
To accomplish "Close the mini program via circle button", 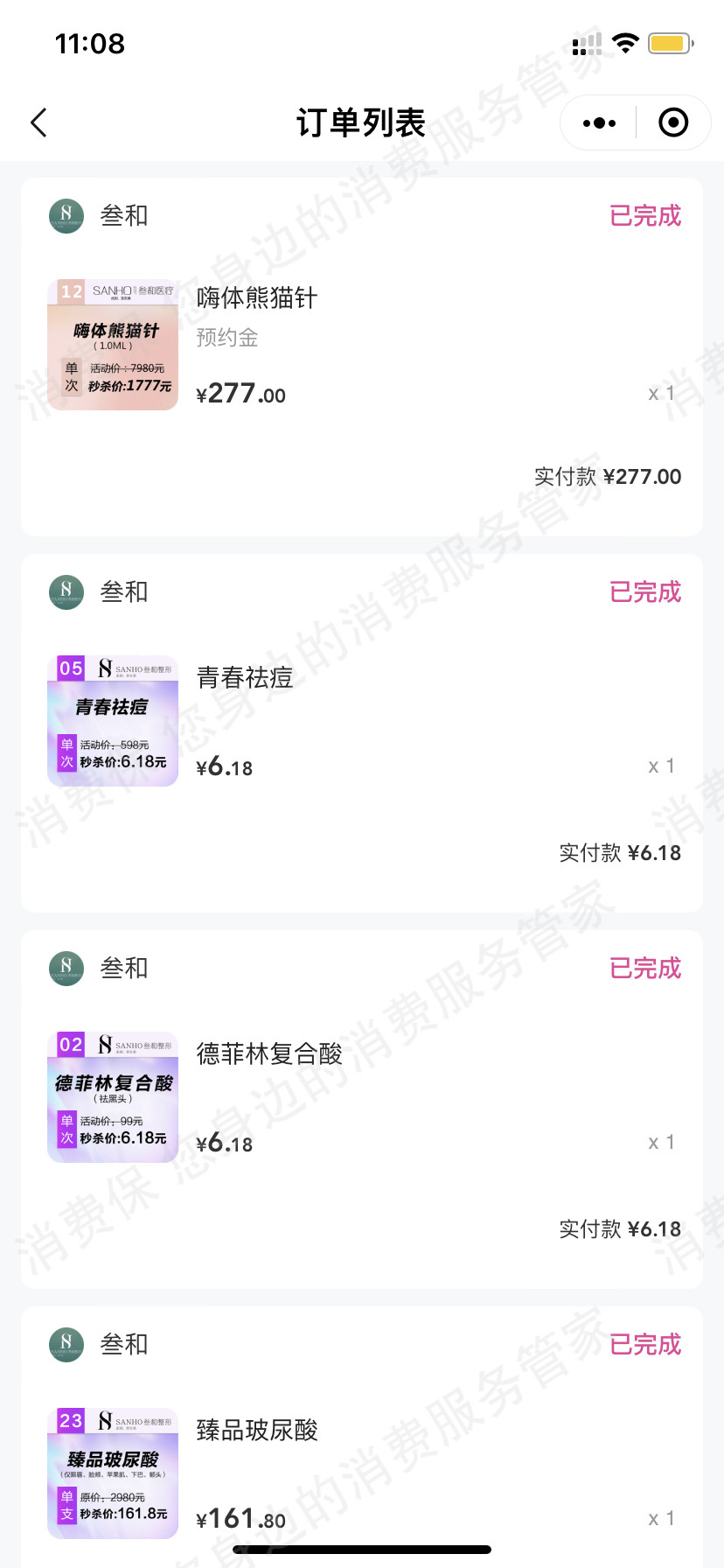I will (x=672, y=123).
